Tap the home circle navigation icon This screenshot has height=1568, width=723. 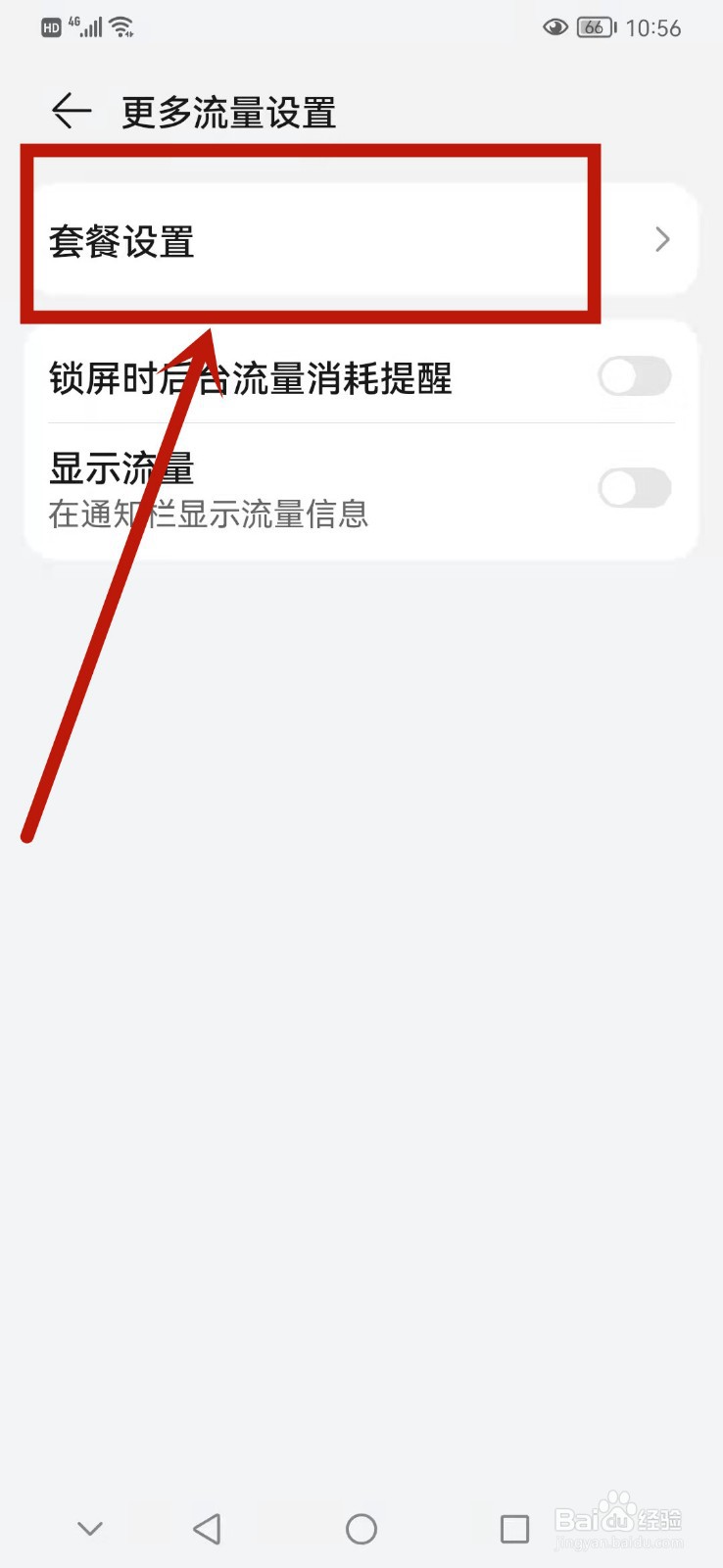(x=361, y=1528)
